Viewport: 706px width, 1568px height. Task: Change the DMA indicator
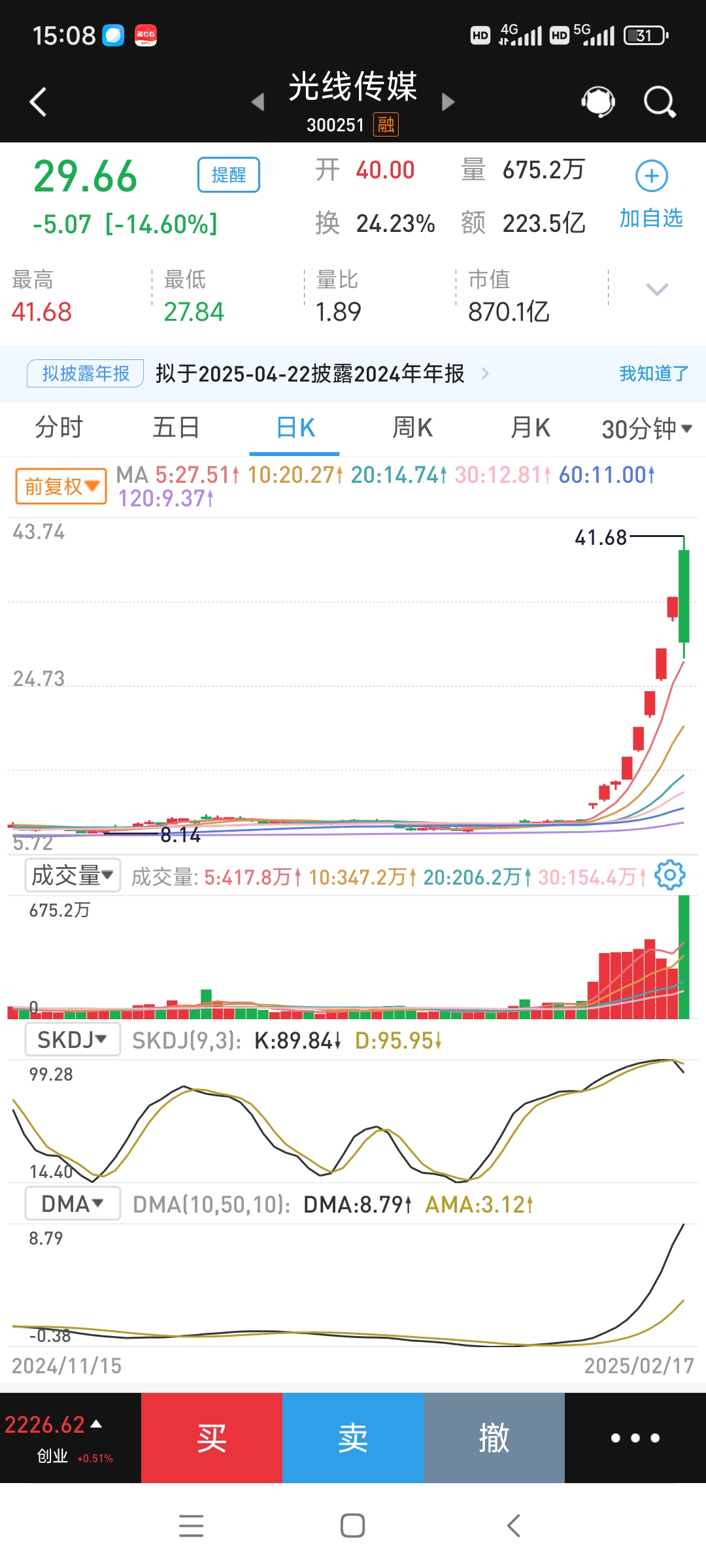pyautogui.click(x=72, y=1202)
